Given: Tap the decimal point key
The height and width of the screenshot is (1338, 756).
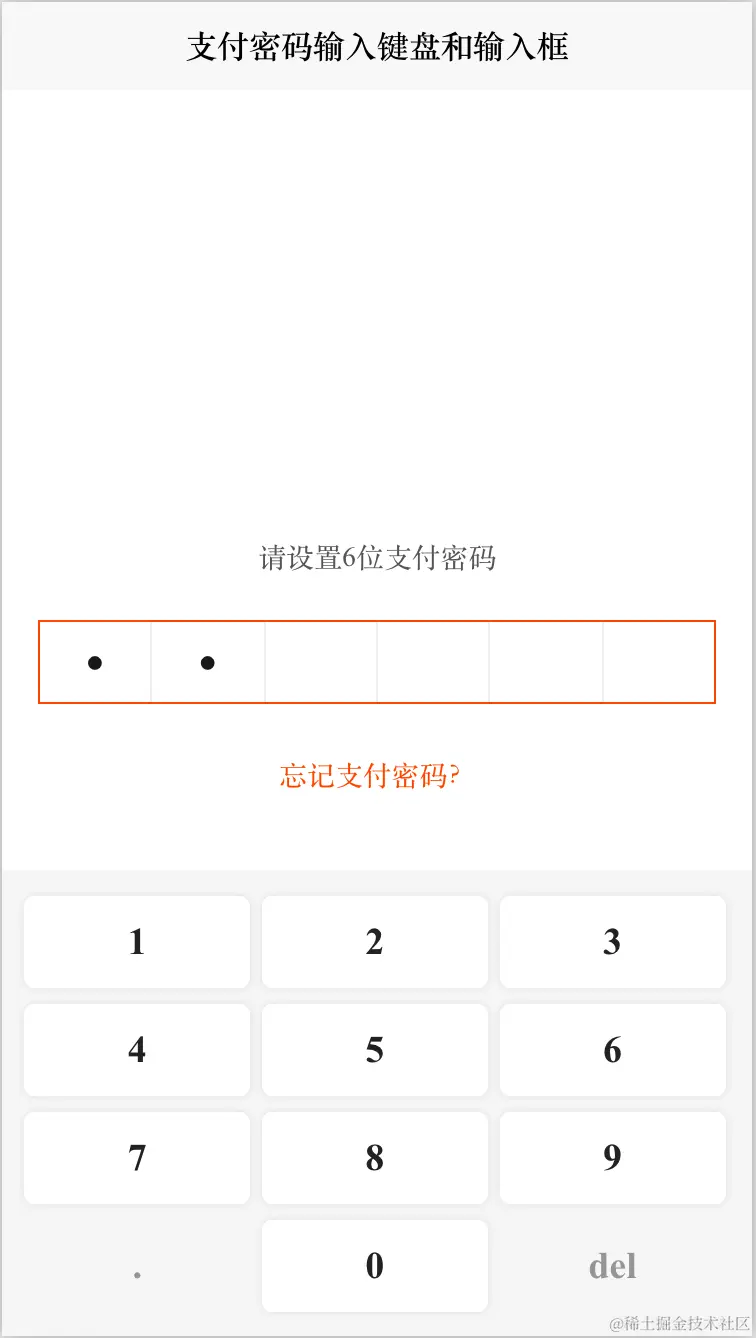Looking at the screenshot, I should [x=137, y=1266].
